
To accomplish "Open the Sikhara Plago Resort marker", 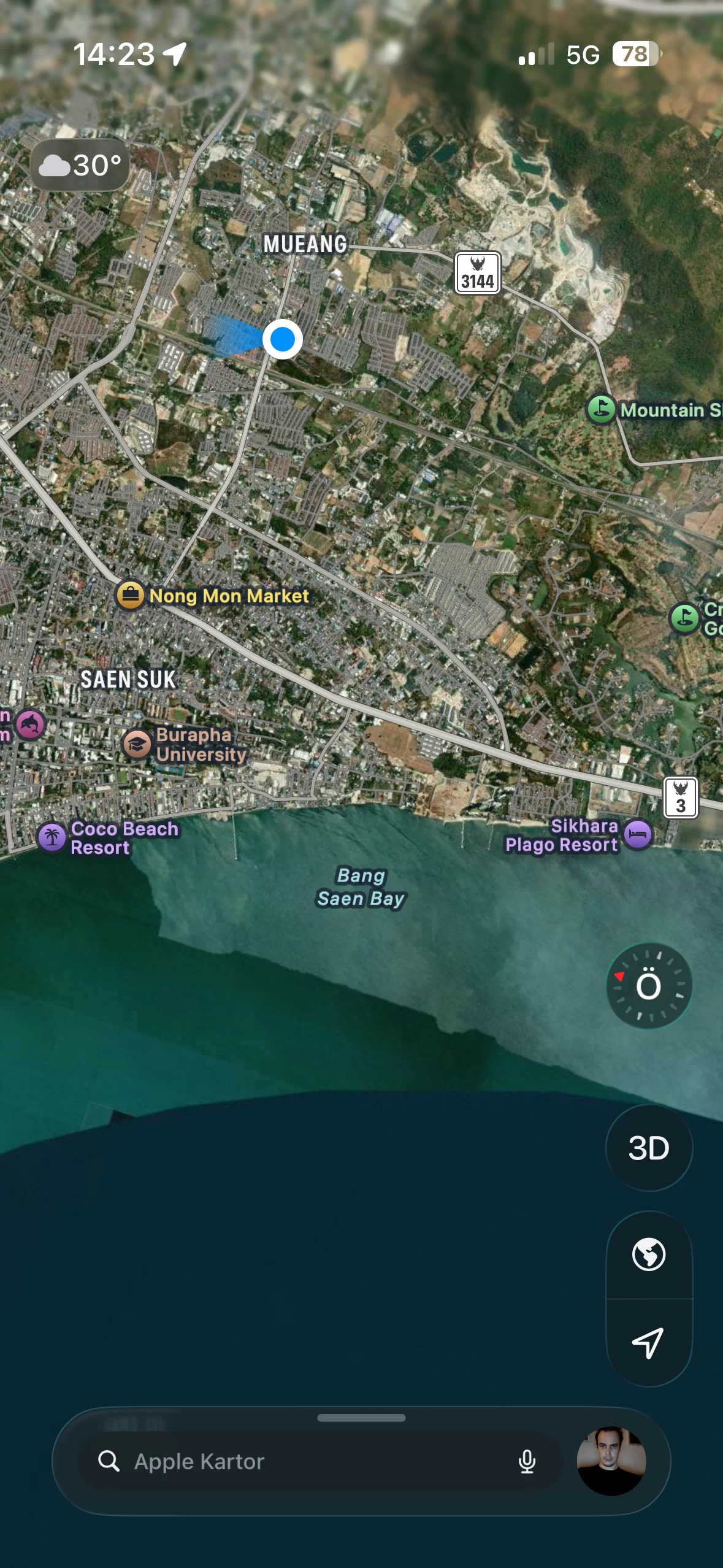I will (x=638, y=834).
